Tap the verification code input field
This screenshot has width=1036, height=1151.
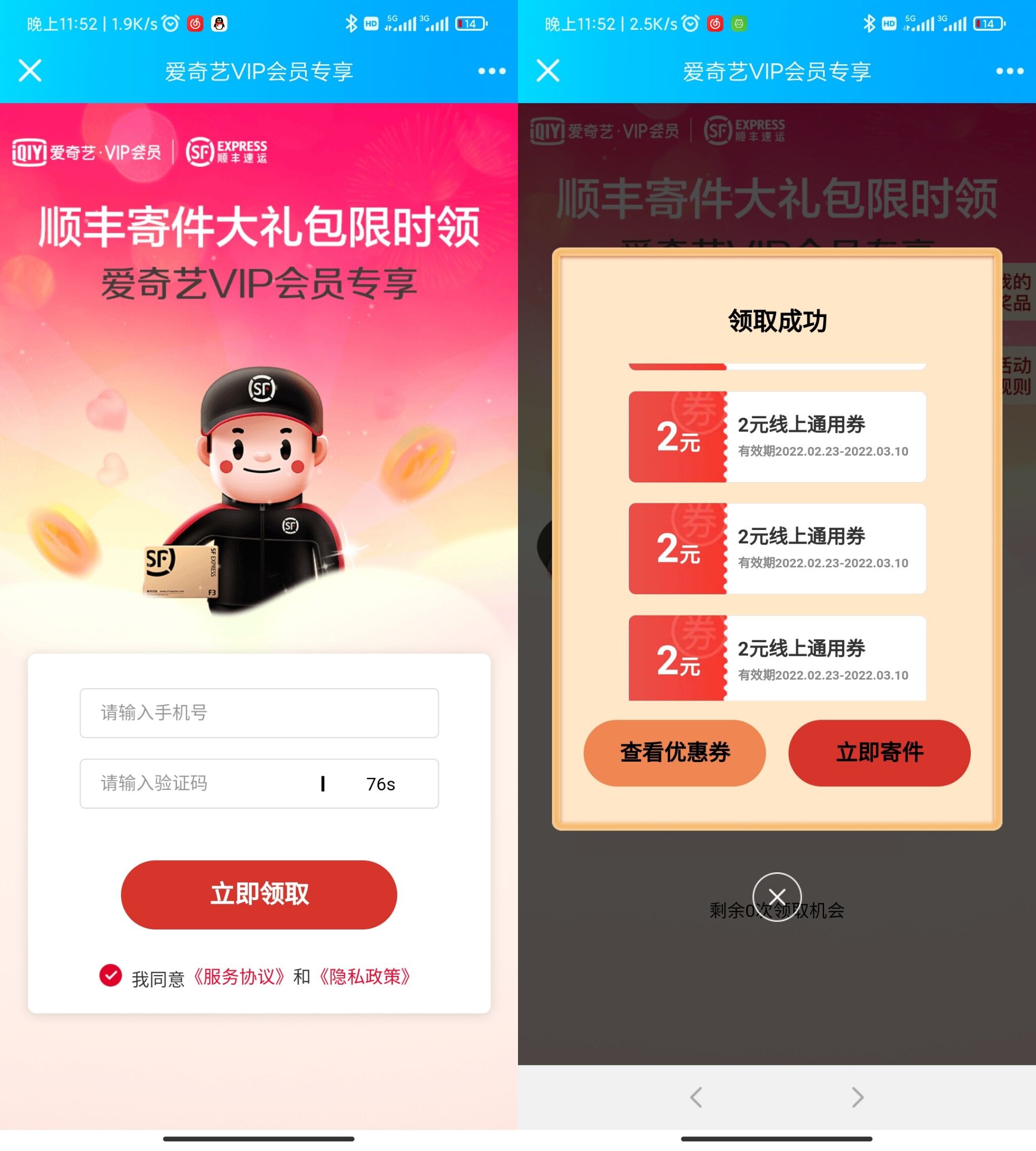pos(199,783)
